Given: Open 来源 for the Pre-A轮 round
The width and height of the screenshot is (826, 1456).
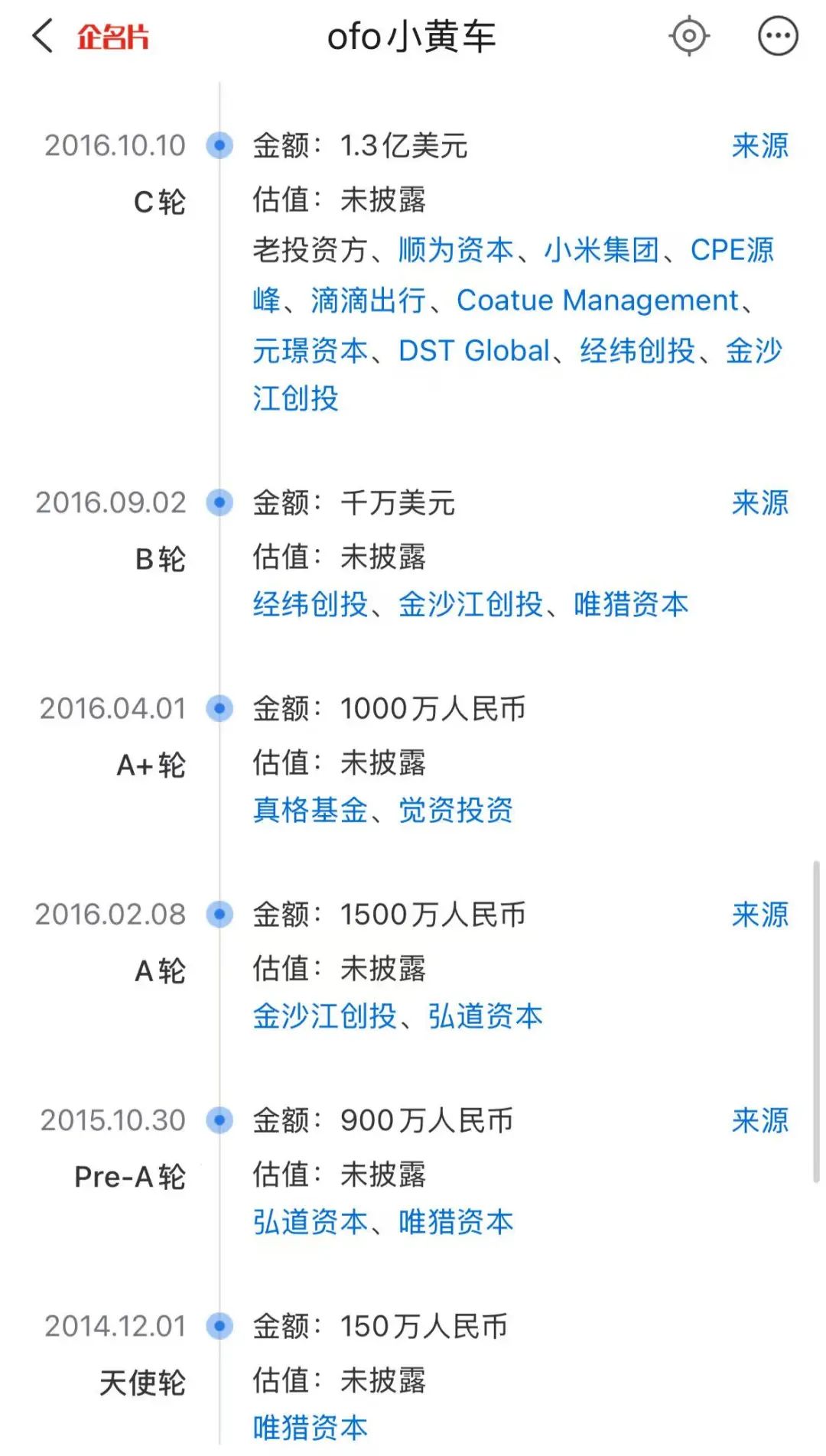Looking at the screenshot, I should point(759,1120).
